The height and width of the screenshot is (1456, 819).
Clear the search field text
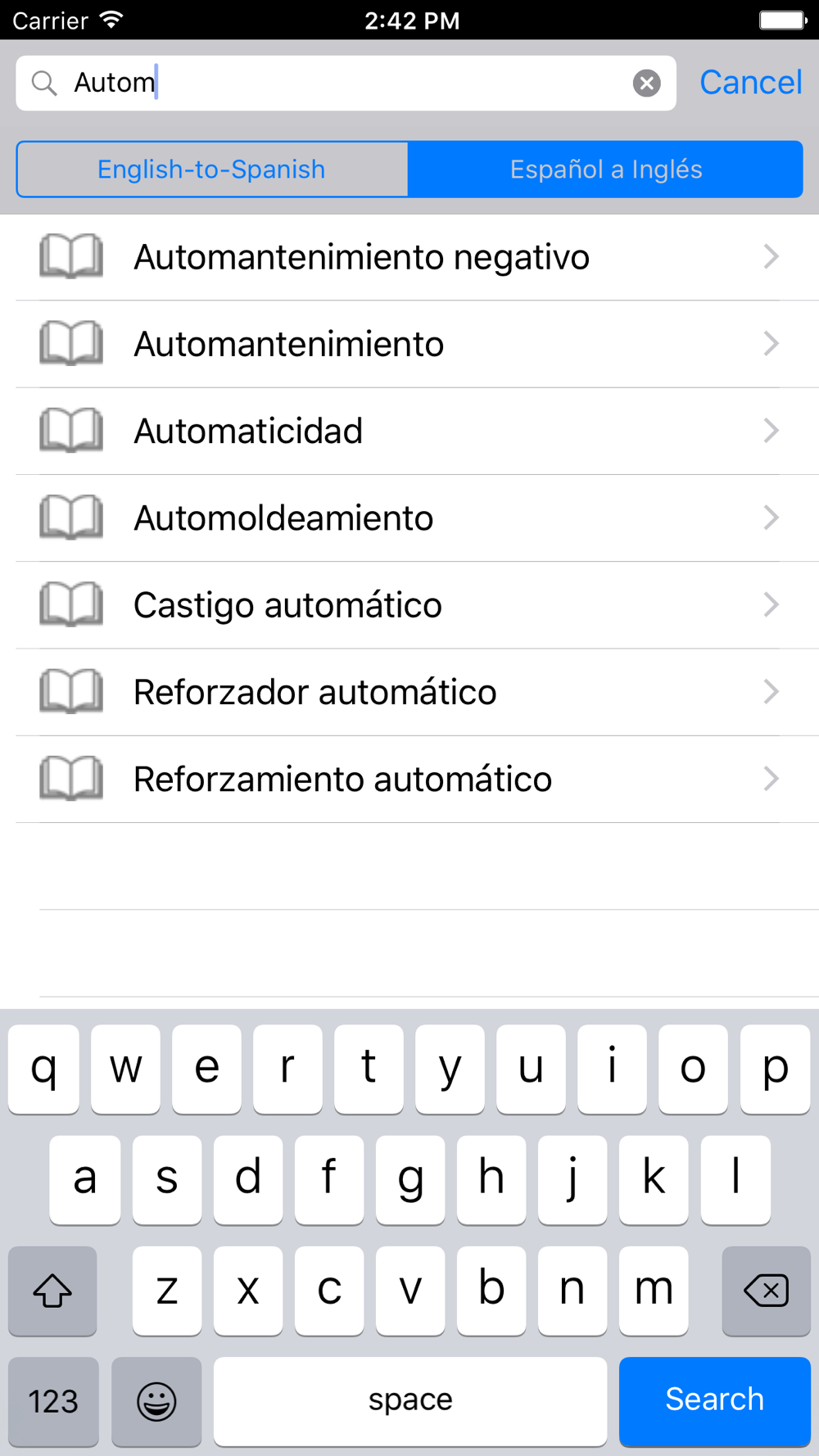[x=646, y=83]
